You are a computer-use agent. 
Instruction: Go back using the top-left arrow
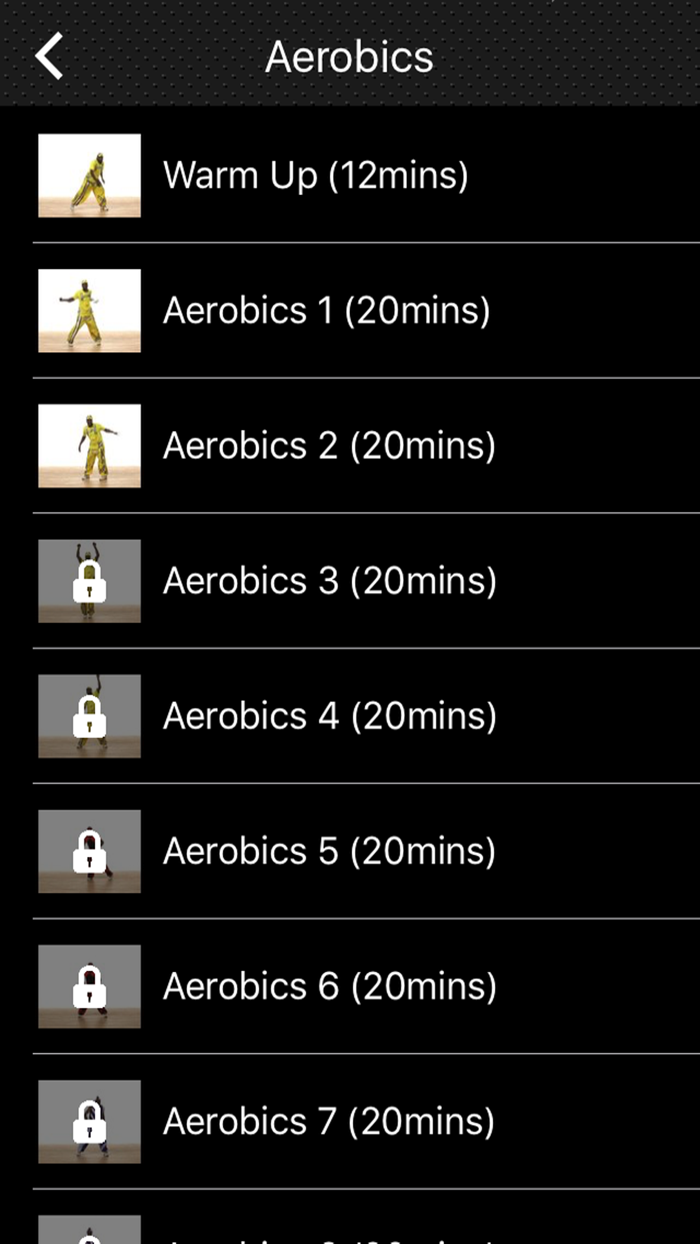[49, 56]
